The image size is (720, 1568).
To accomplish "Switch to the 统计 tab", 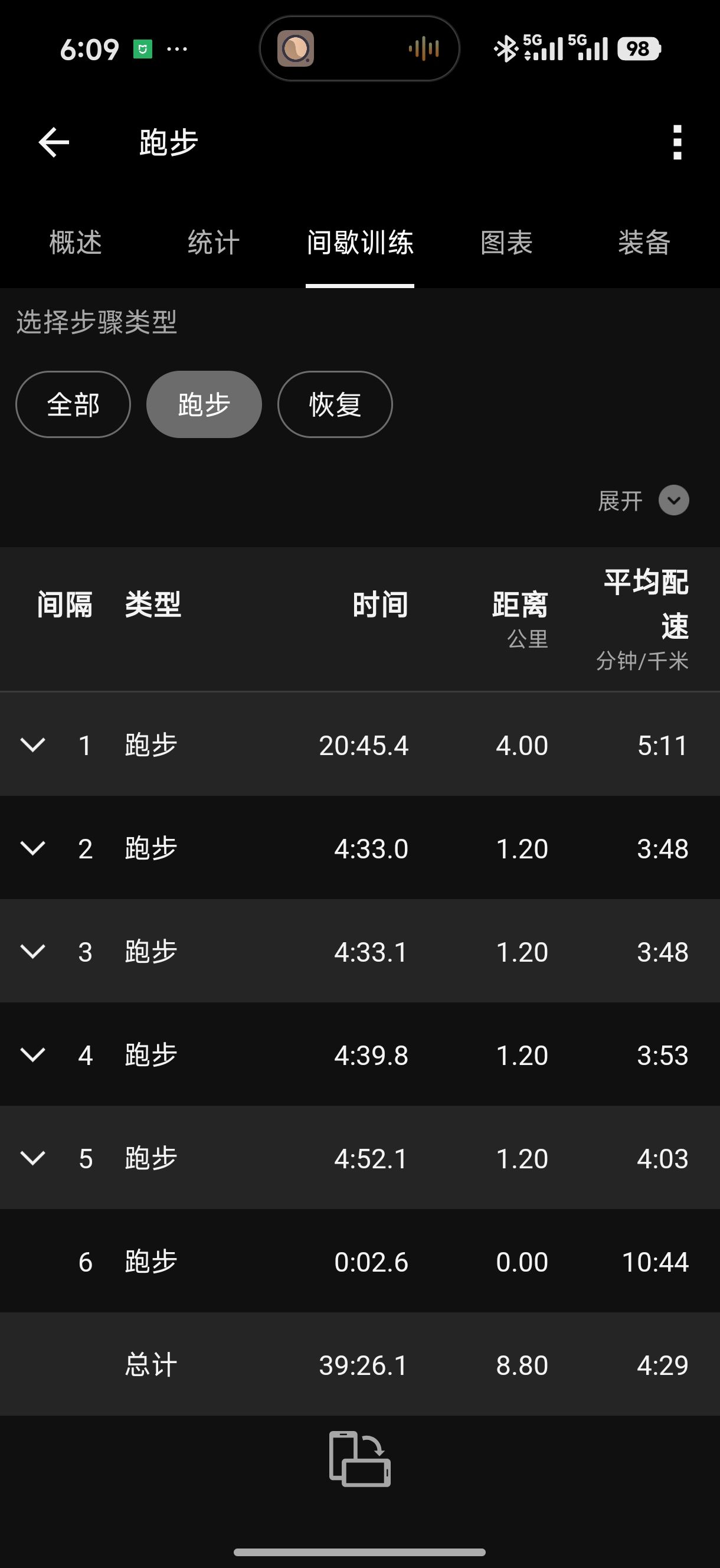I will (x=214, y=243).
